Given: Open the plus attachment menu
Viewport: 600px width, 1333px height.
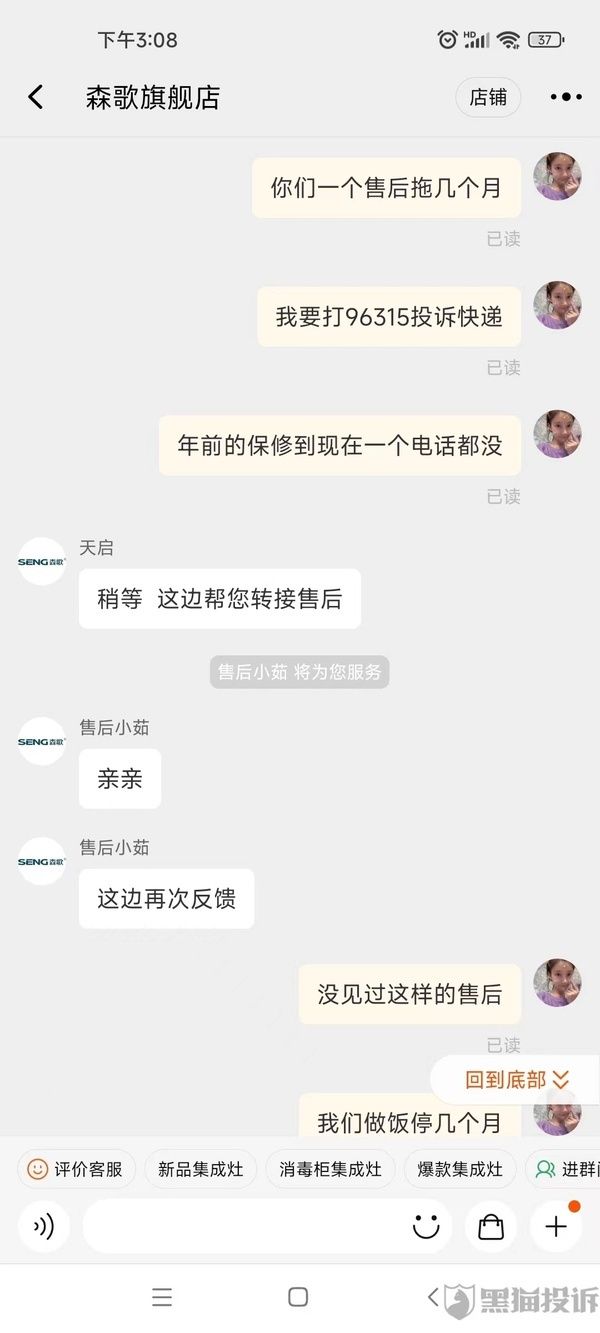Looking at the screenshot, I should (556, 1227).
